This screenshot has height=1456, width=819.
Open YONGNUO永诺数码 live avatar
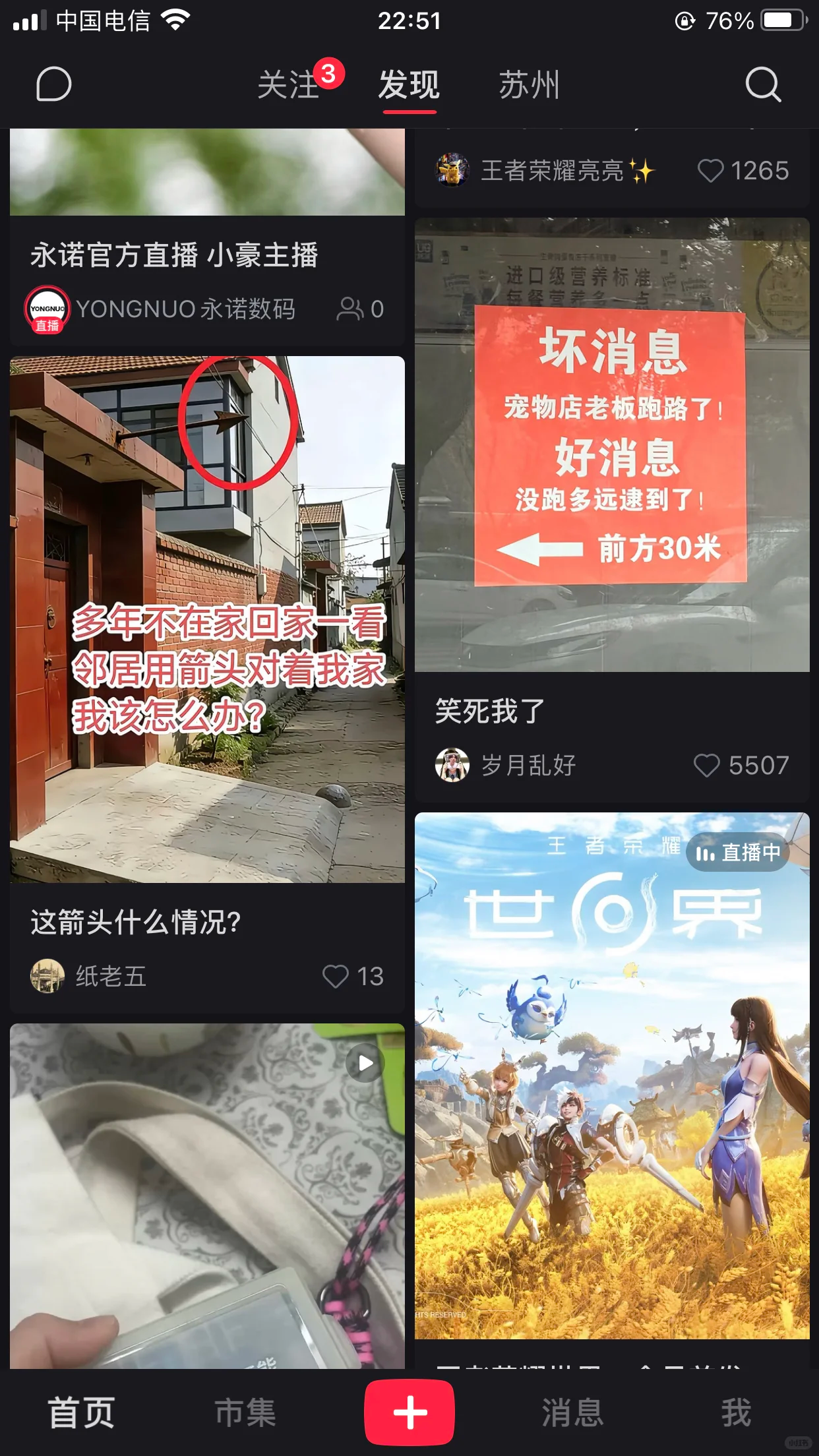[x=47, y=309]
